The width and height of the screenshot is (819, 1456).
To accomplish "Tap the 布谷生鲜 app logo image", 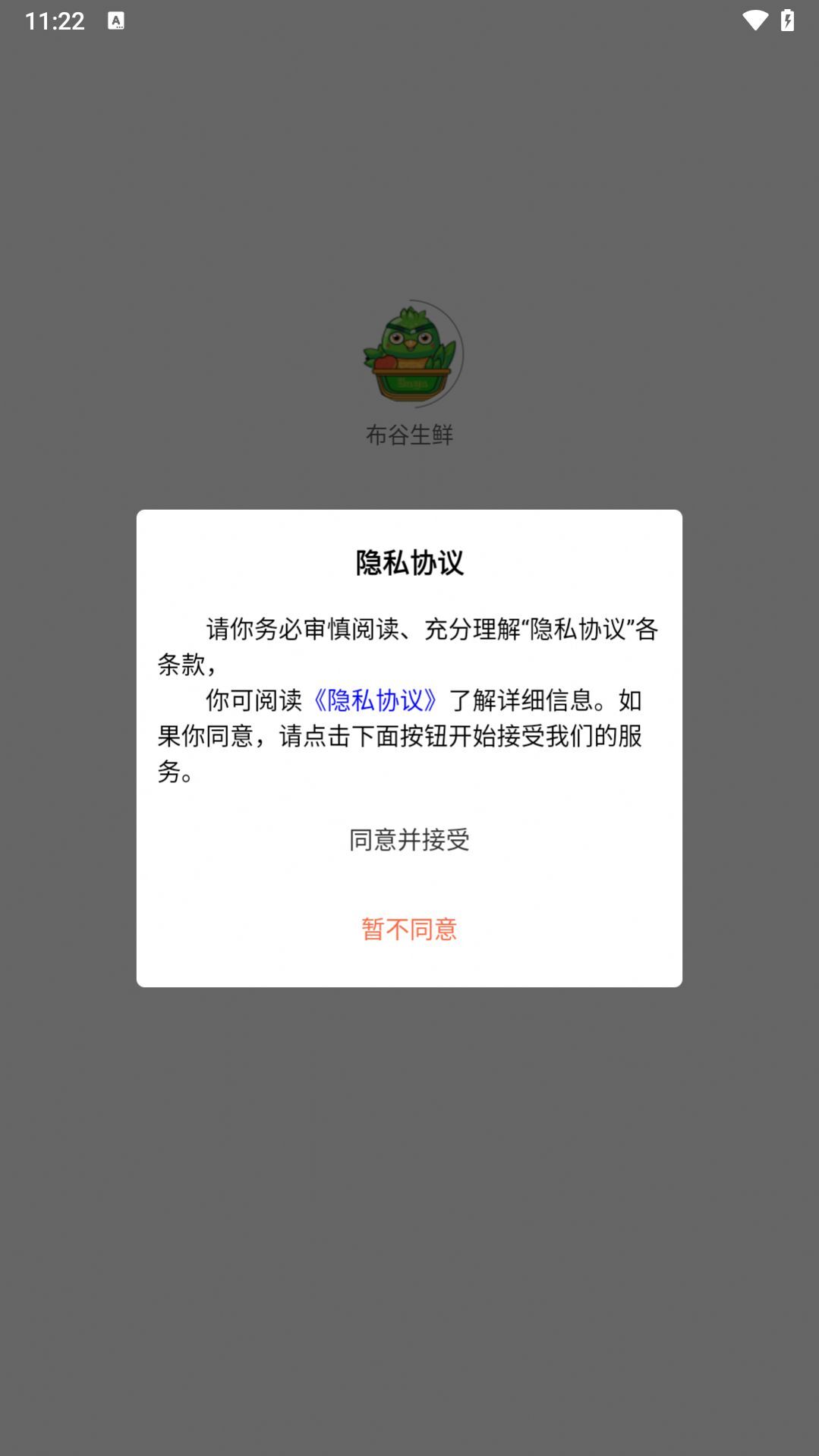I will pyautogui.click(x=409, y=352).
